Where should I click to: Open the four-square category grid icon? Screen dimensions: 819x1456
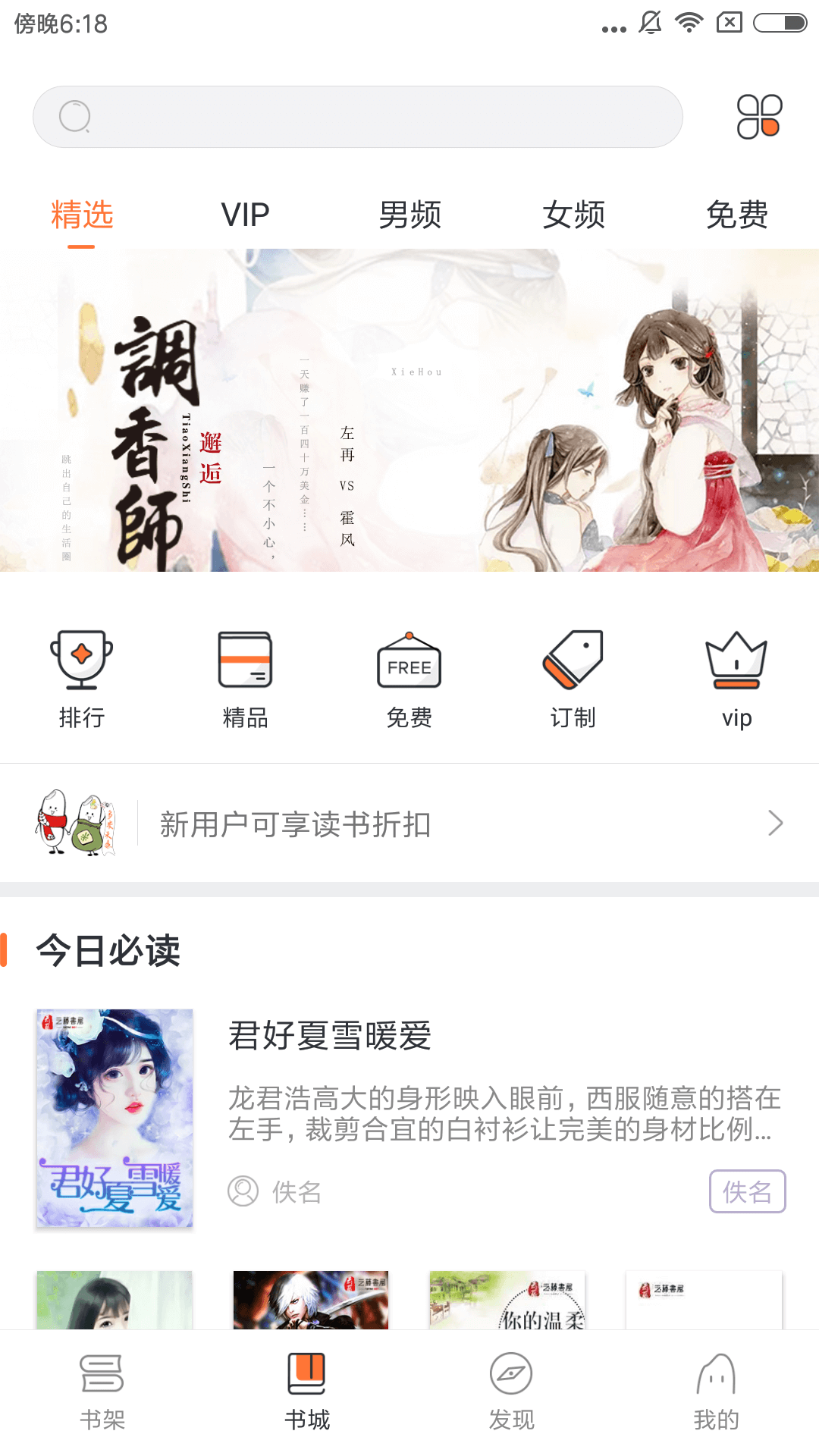pyautogui.click(x=759, y=117)
